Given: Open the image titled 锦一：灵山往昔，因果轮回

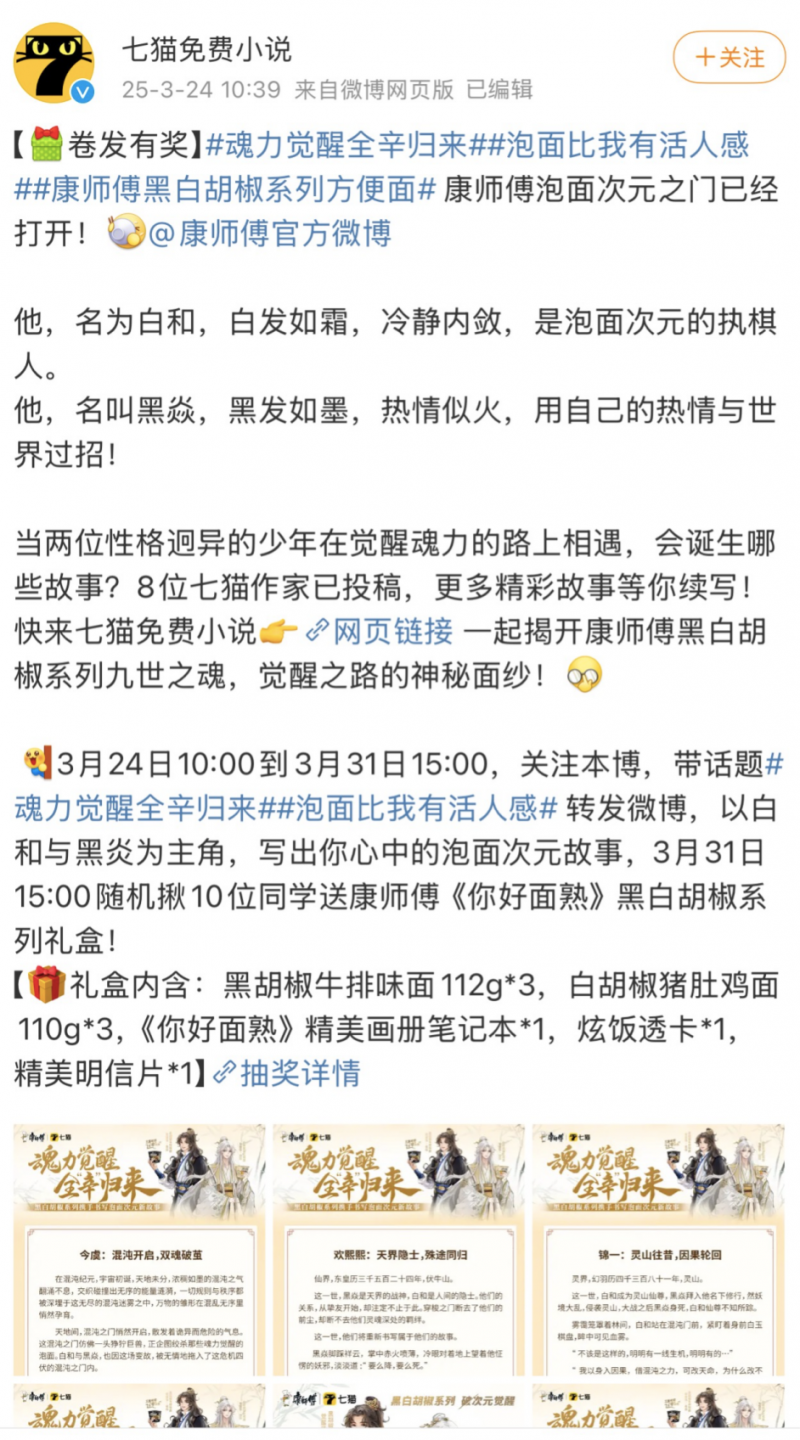Looking at the screenshot, I should pos(658,1249).
